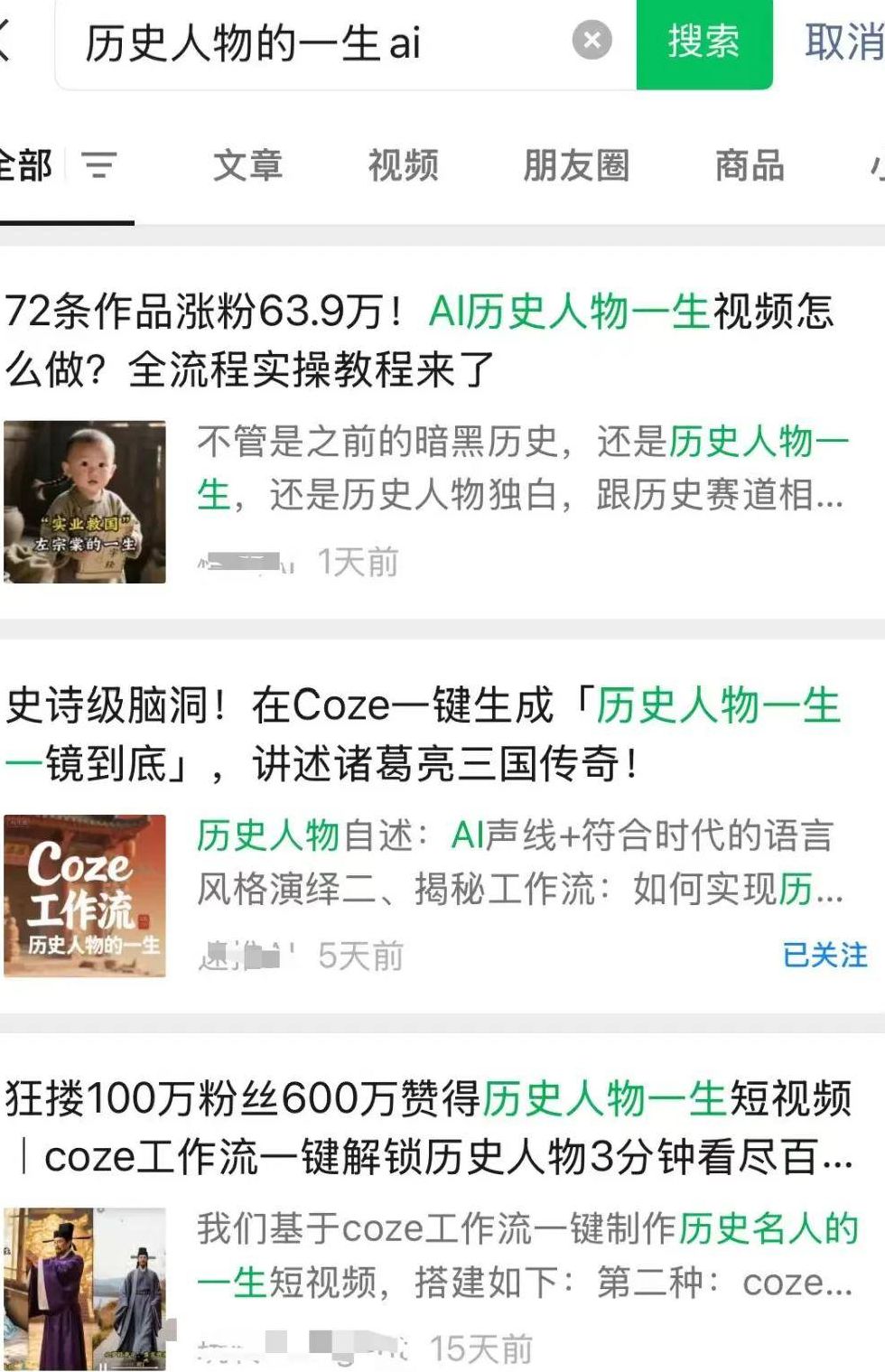Tap 已关注 on the Coze article
The width and height of the screenshot is (885, 1372).
click(824, 955)
